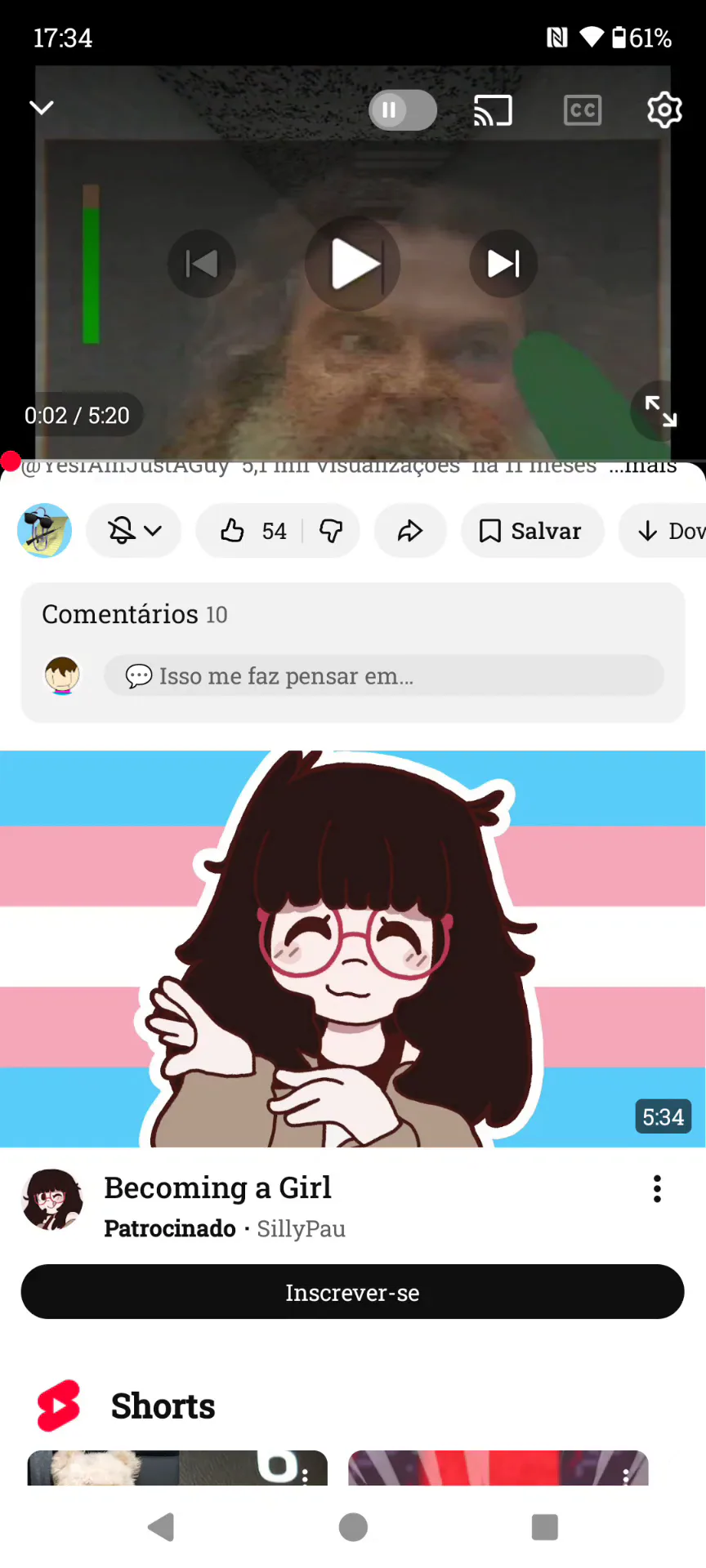This screenshot has height=1568, width=706.
Task: Tap the Salvar button
Action: [533, 531]
